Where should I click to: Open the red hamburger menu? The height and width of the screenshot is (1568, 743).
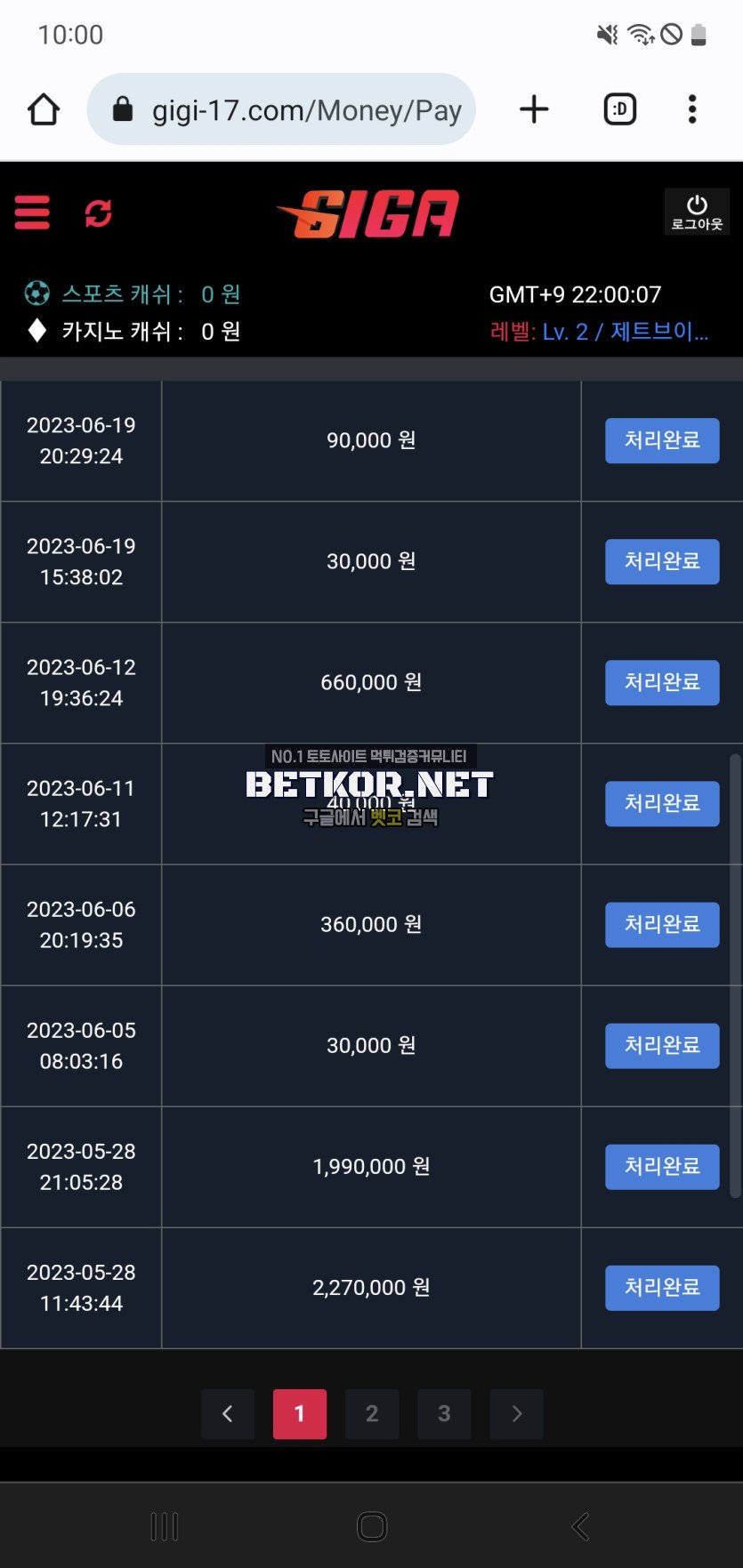(32, 213)
